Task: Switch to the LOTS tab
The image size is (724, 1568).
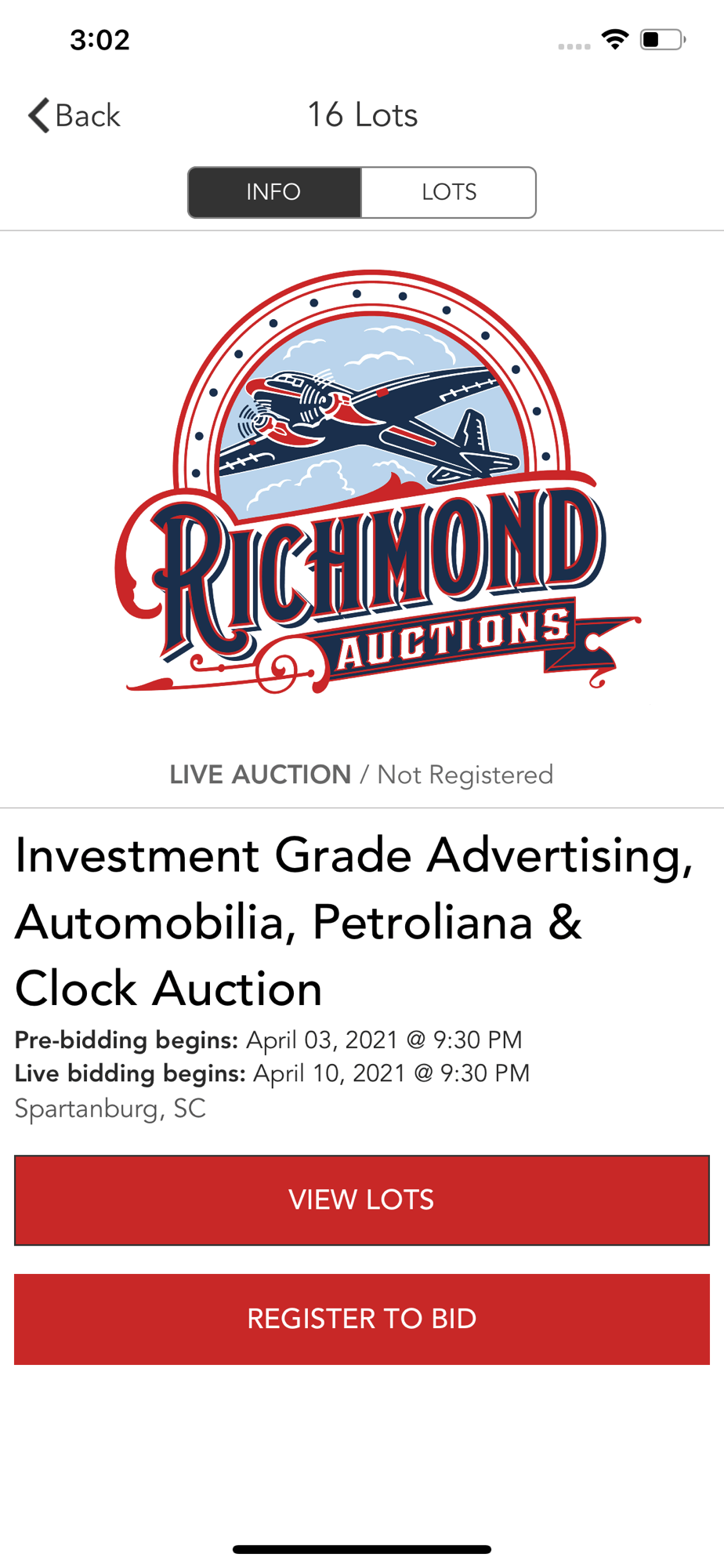Action: click(448, 192)
